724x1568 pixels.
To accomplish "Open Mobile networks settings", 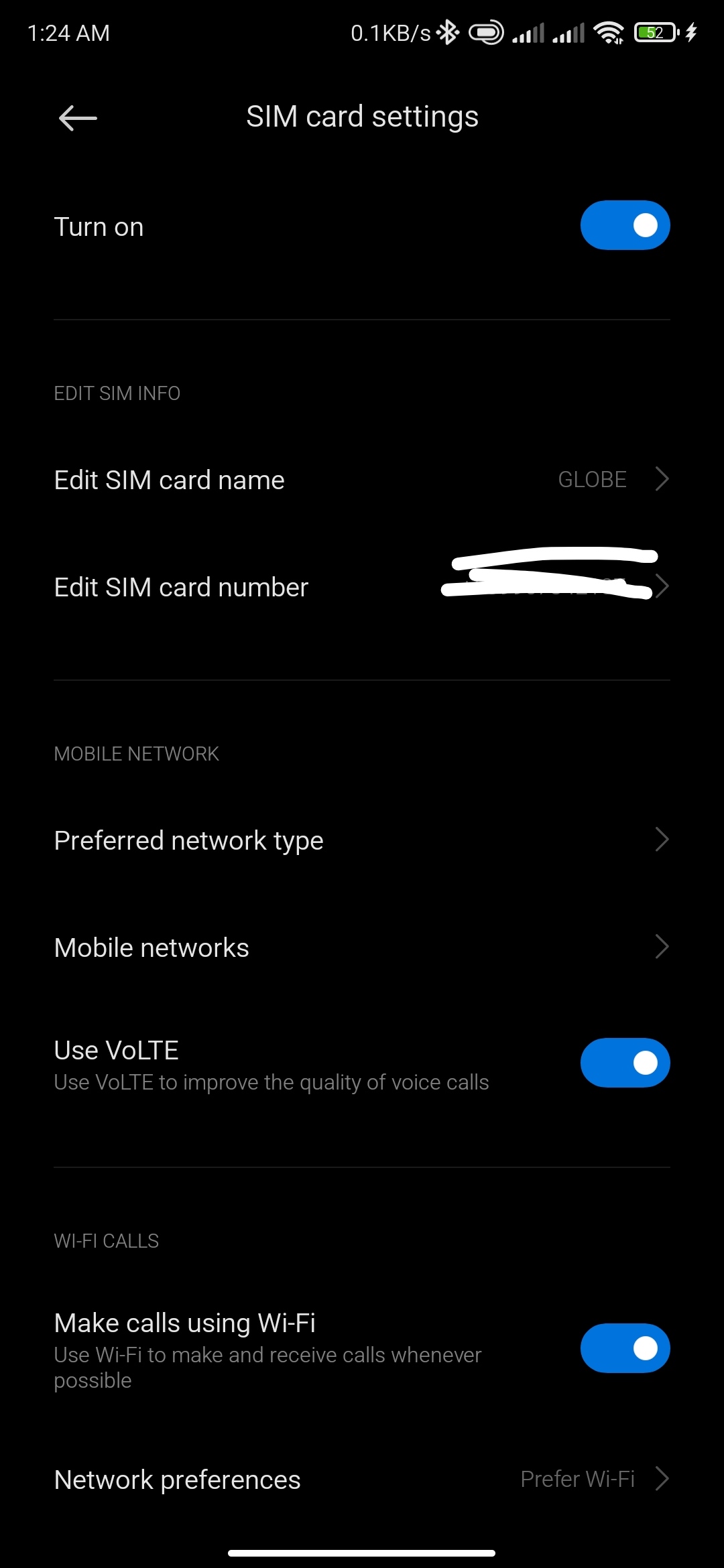I will [362, 948].
